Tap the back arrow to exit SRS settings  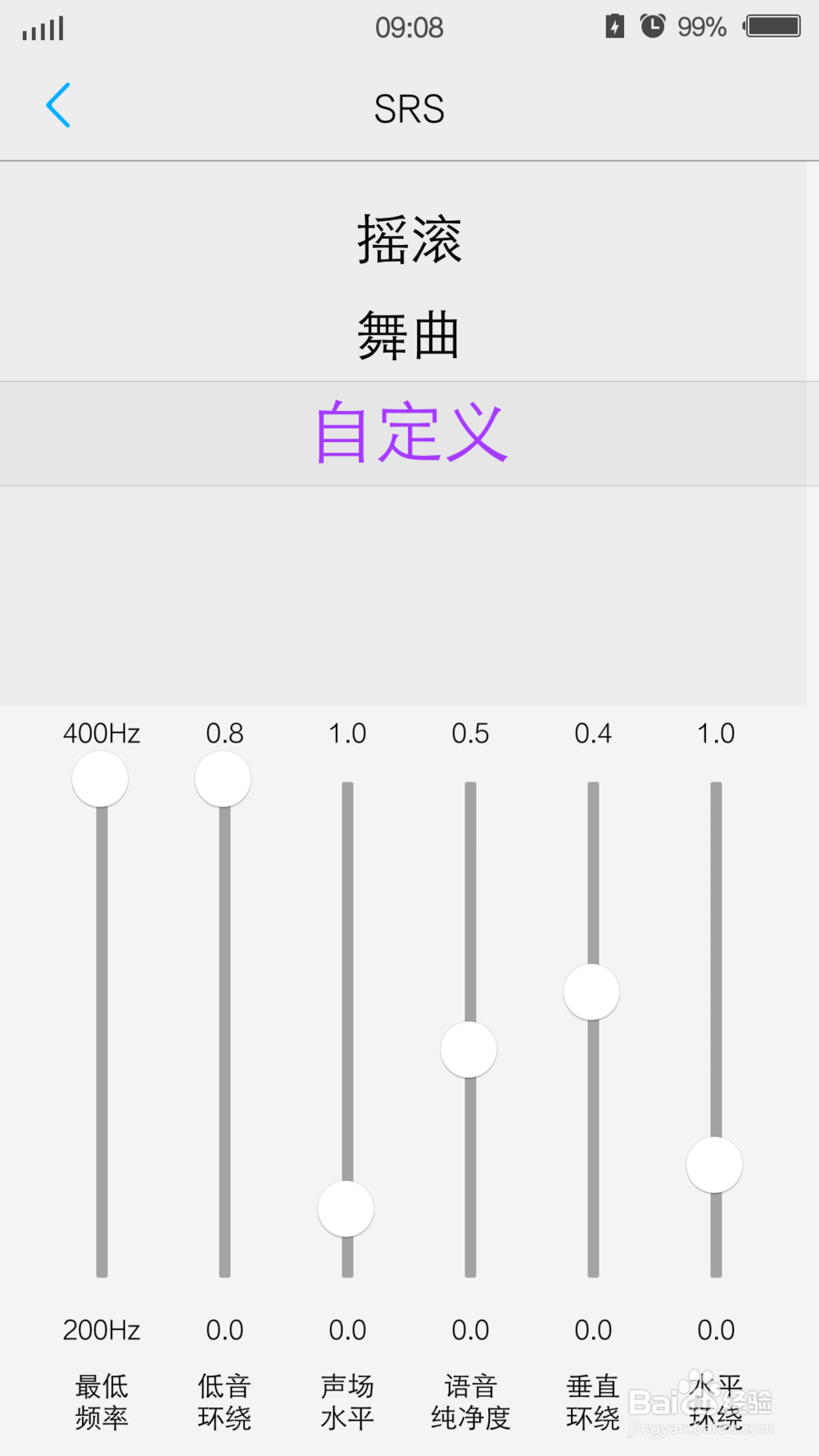click(x=59, y=105)
